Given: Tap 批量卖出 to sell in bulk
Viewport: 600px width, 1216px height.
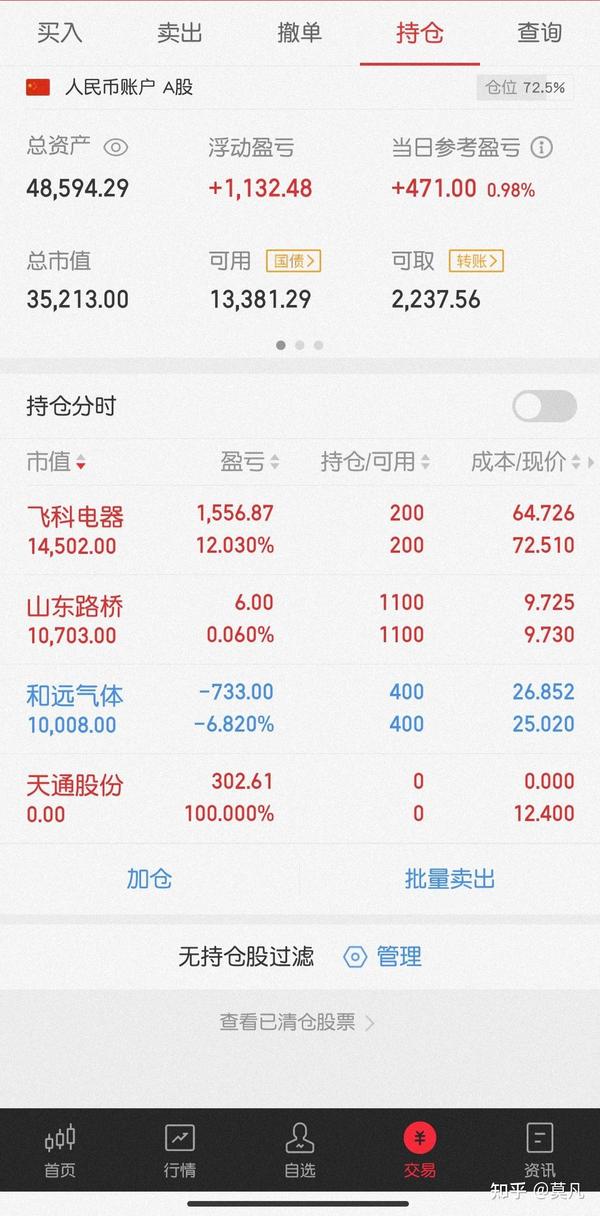Looking at the screenshot, I should pos(450,879).
